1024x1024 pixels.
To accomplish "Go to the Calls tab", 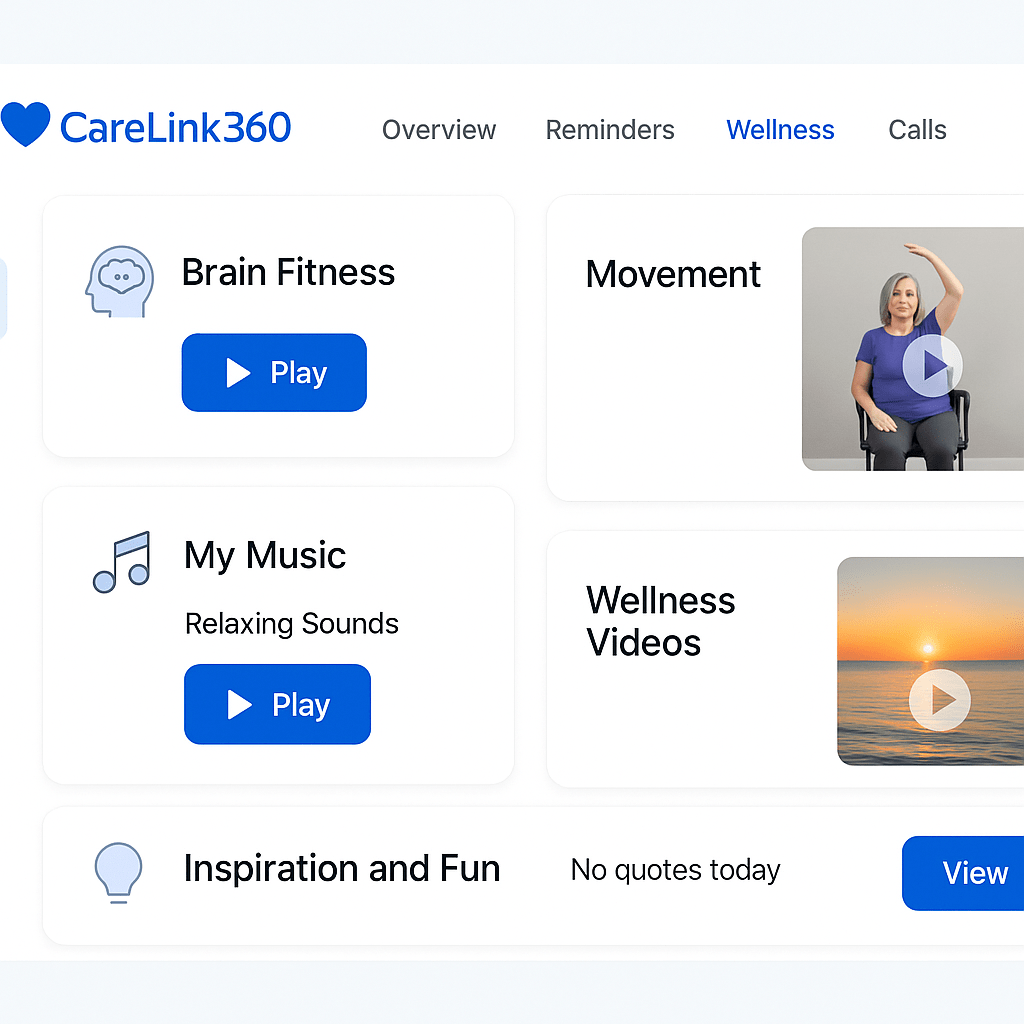I will click(x=917, y=130).
